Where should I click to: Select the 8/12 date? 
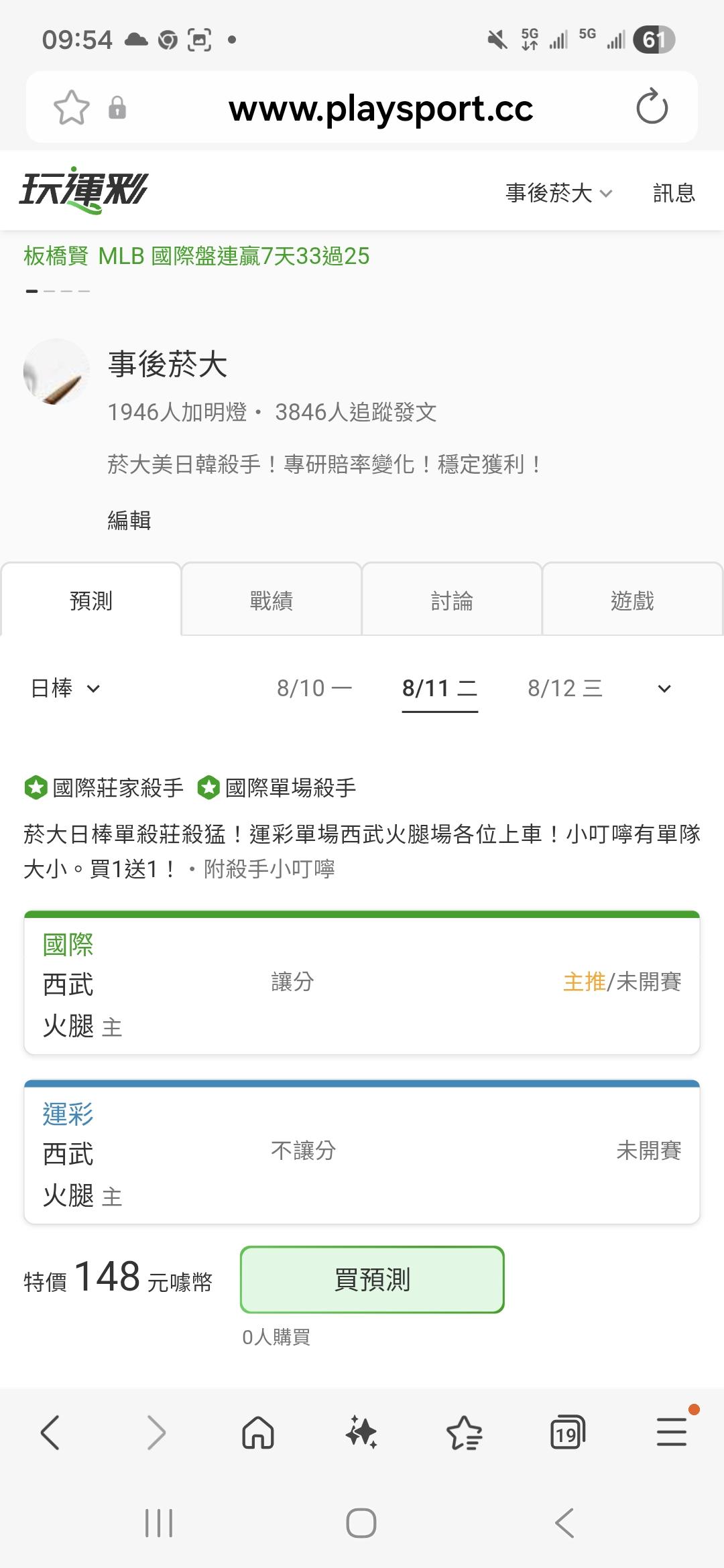tap(565, 688)
